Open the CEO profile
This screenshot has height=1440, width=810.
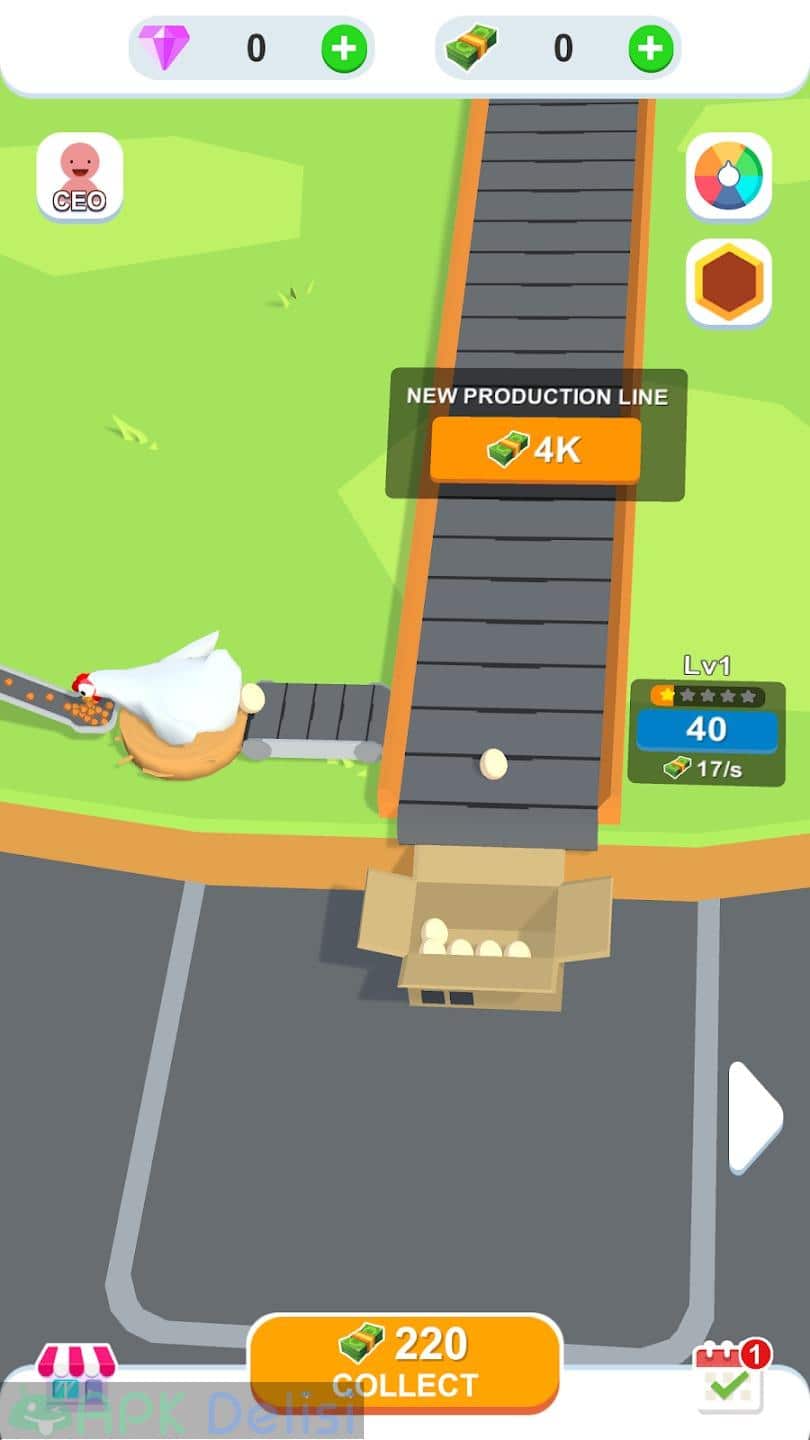(80, 177)
